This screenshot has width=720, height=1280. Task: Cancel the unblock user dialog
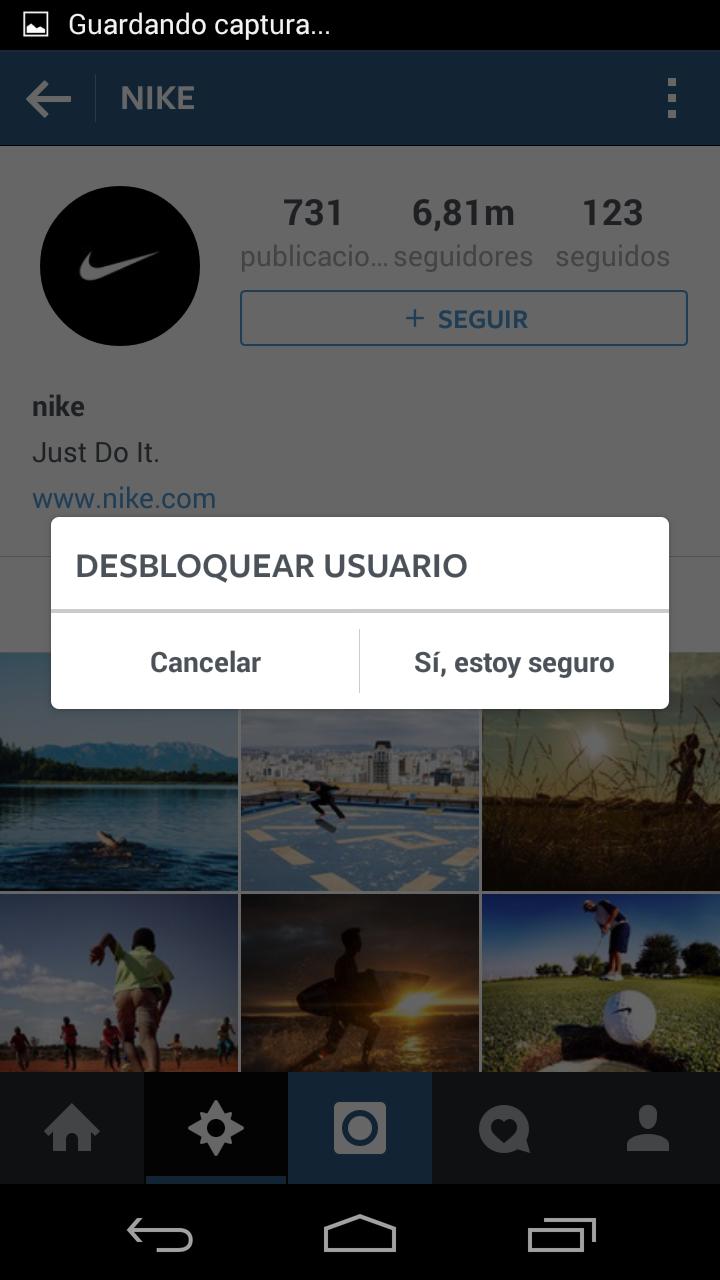click(205, 662)
